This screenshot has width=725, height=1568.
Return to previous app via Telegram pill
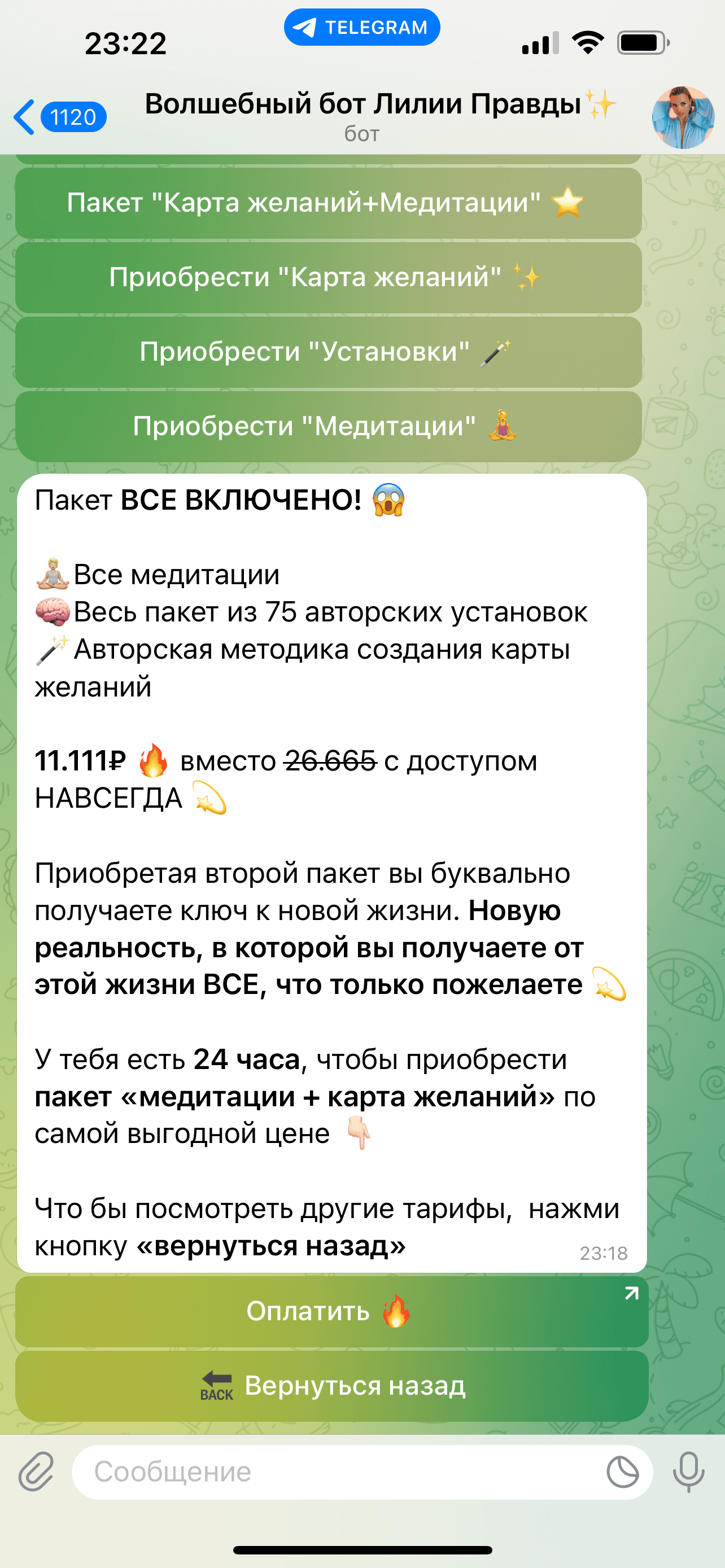(x=361, y=28)
